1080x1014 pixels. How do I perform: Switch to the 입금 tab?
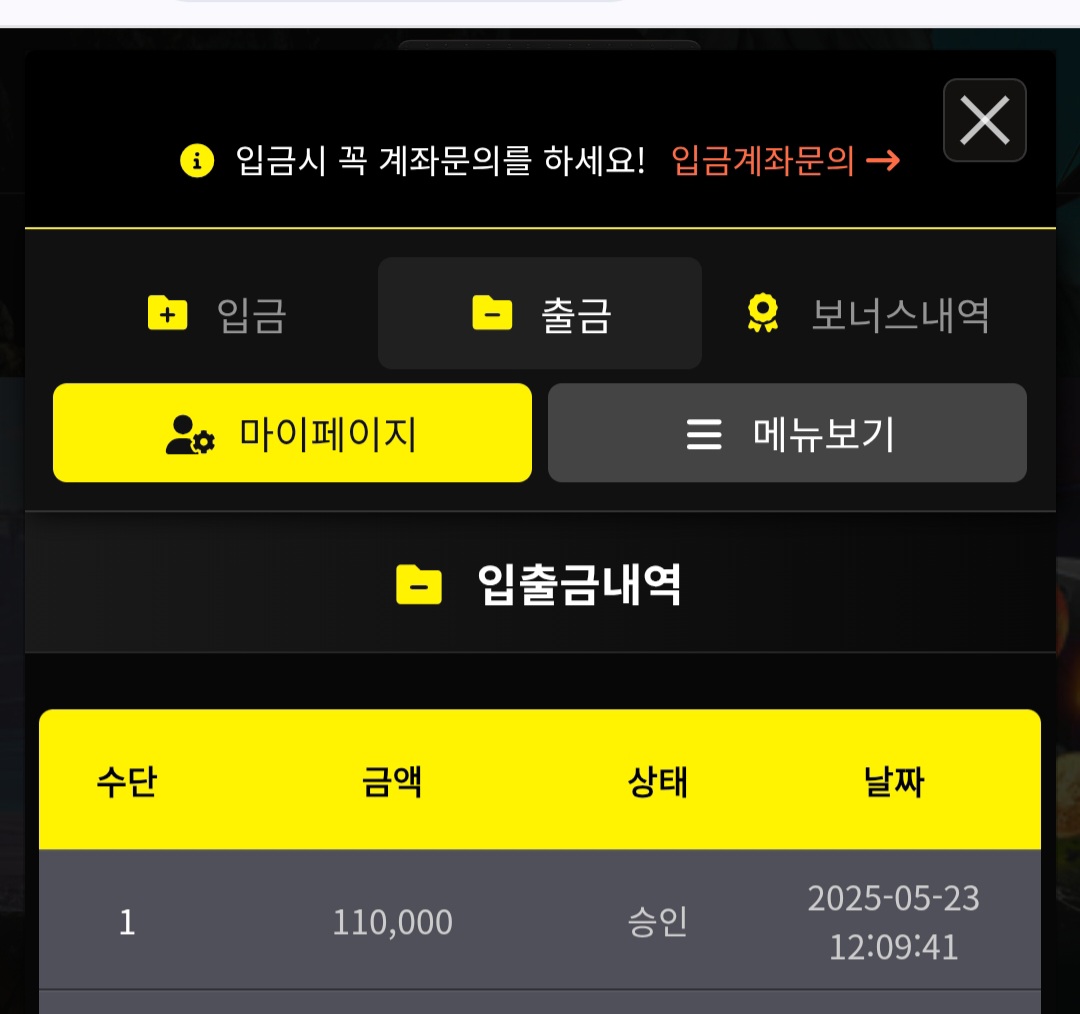218,314
